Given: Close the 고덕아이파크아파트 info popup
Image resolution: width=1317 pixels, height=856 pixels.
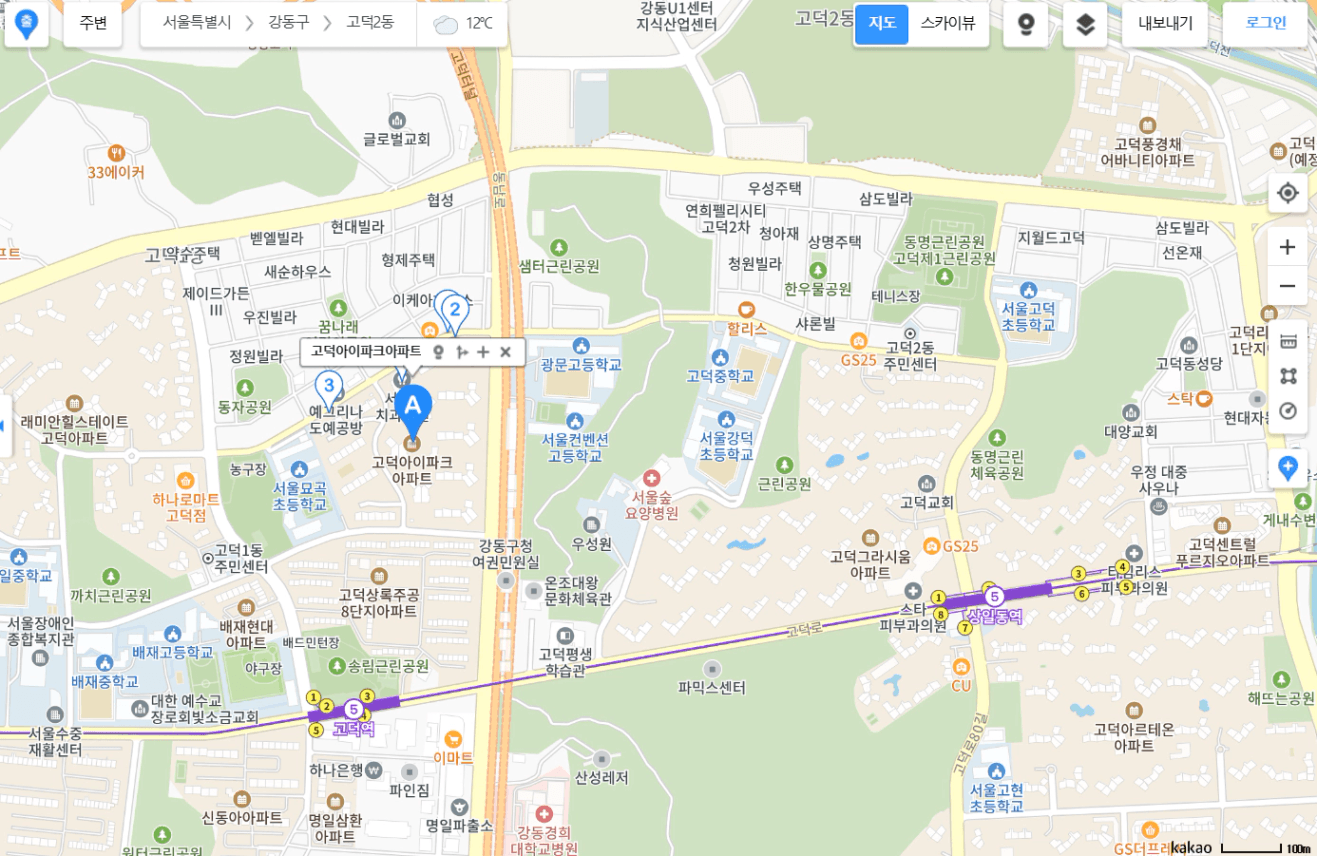Looking at the screenshot, I should click(505, 351).
